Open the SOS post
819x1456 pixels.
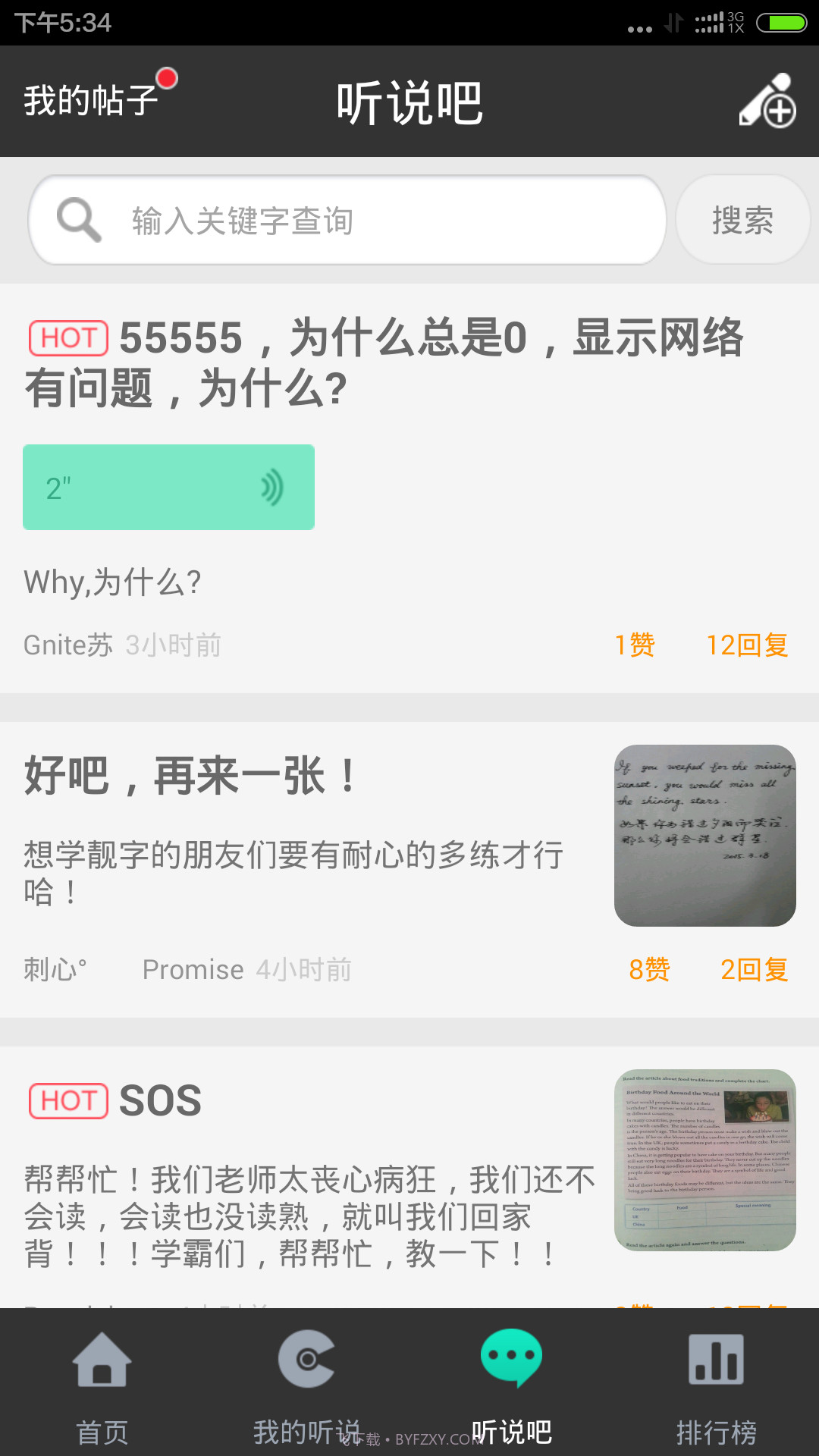pos(160,1100)
